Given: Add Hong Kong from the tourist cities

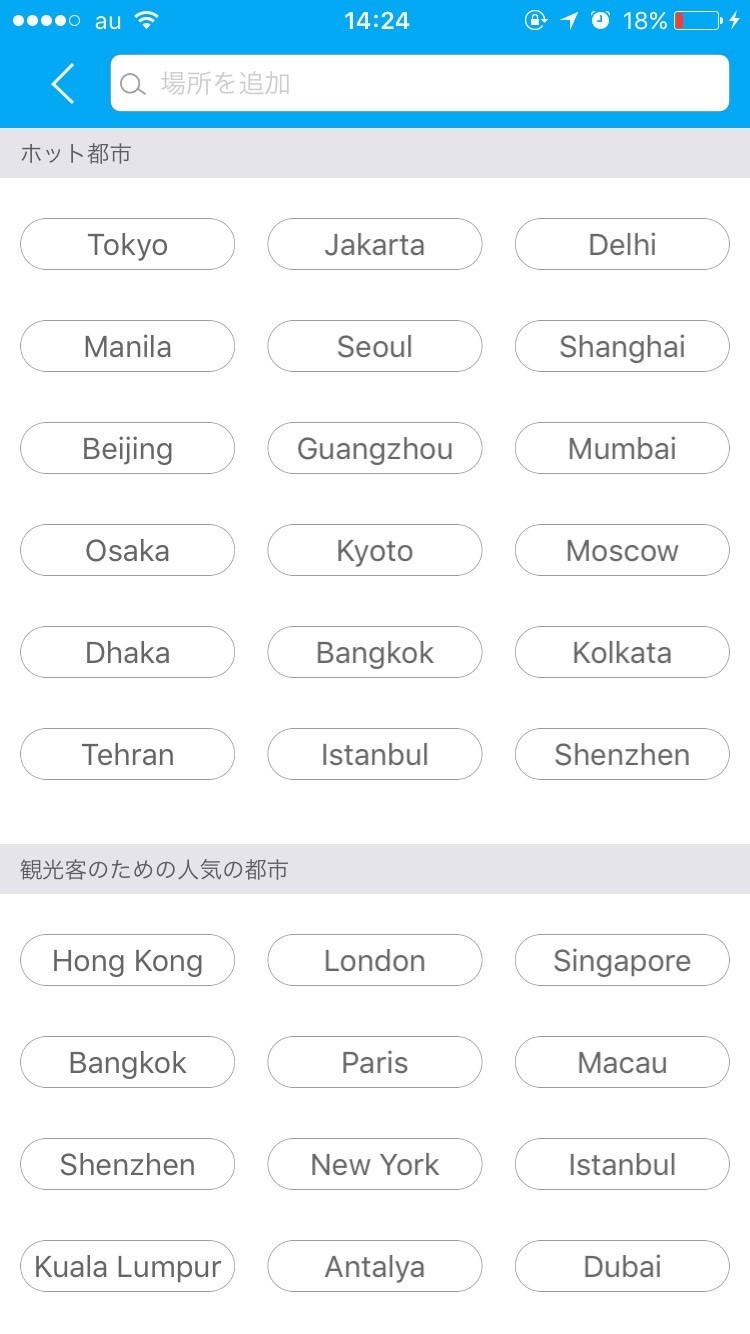Looking at the screenshot, I should tap(127, 961).
